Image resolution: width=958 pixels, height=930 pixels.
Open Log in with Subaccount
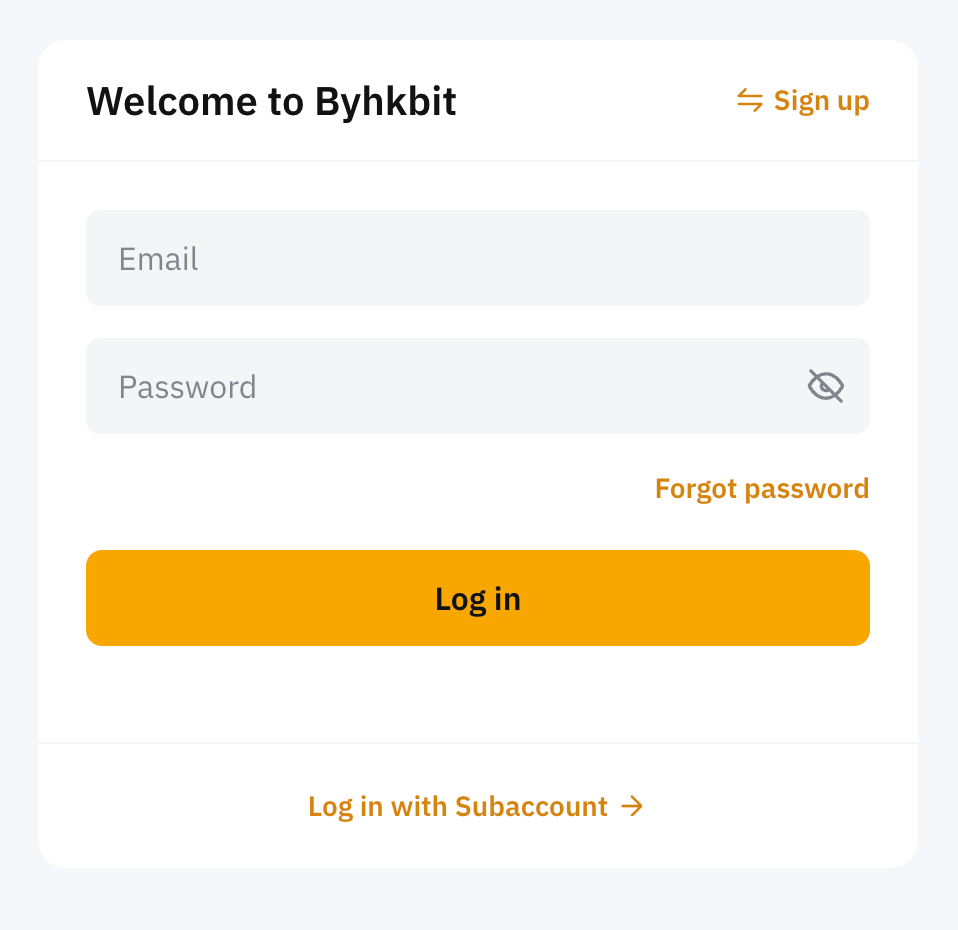click(475, 806)
